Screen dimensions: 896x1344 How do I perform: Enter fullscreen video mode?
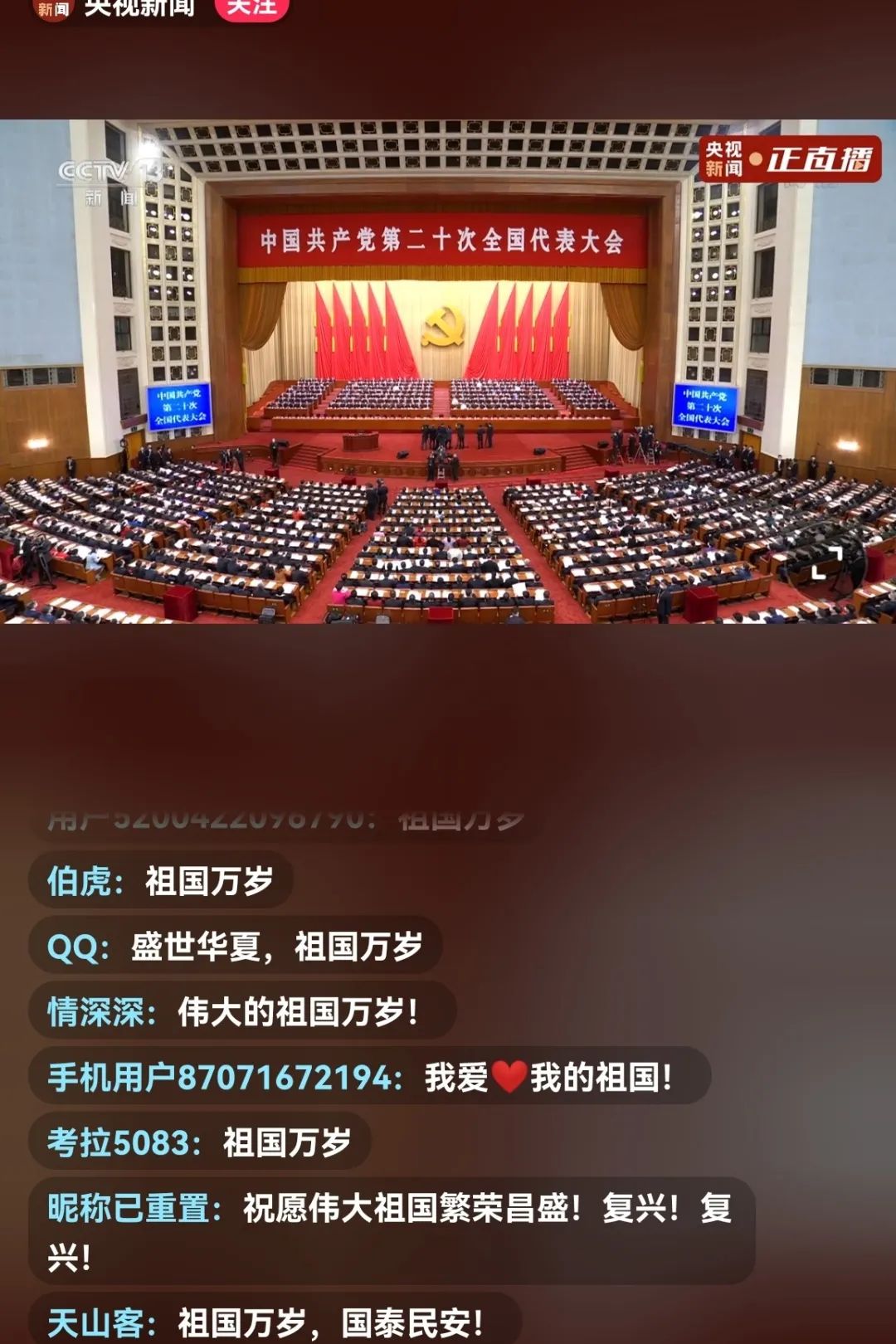pos(826,562)
